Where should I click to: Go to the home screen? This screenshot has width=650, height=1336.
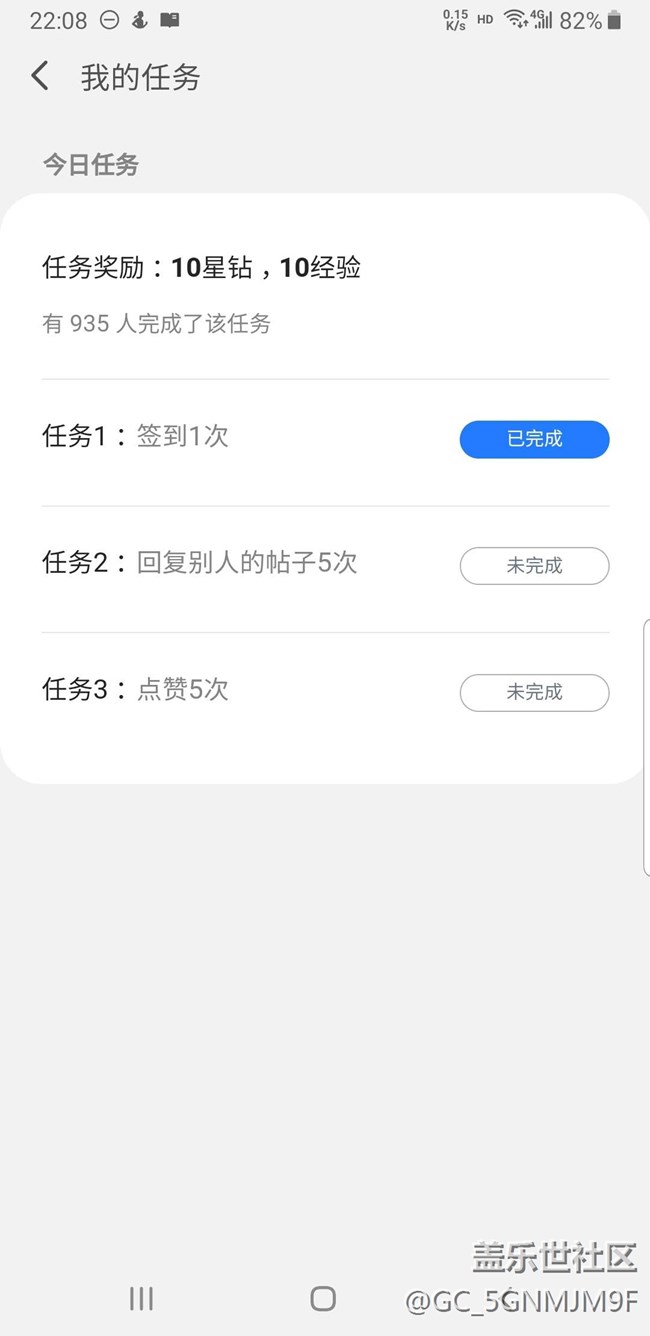323,1298
